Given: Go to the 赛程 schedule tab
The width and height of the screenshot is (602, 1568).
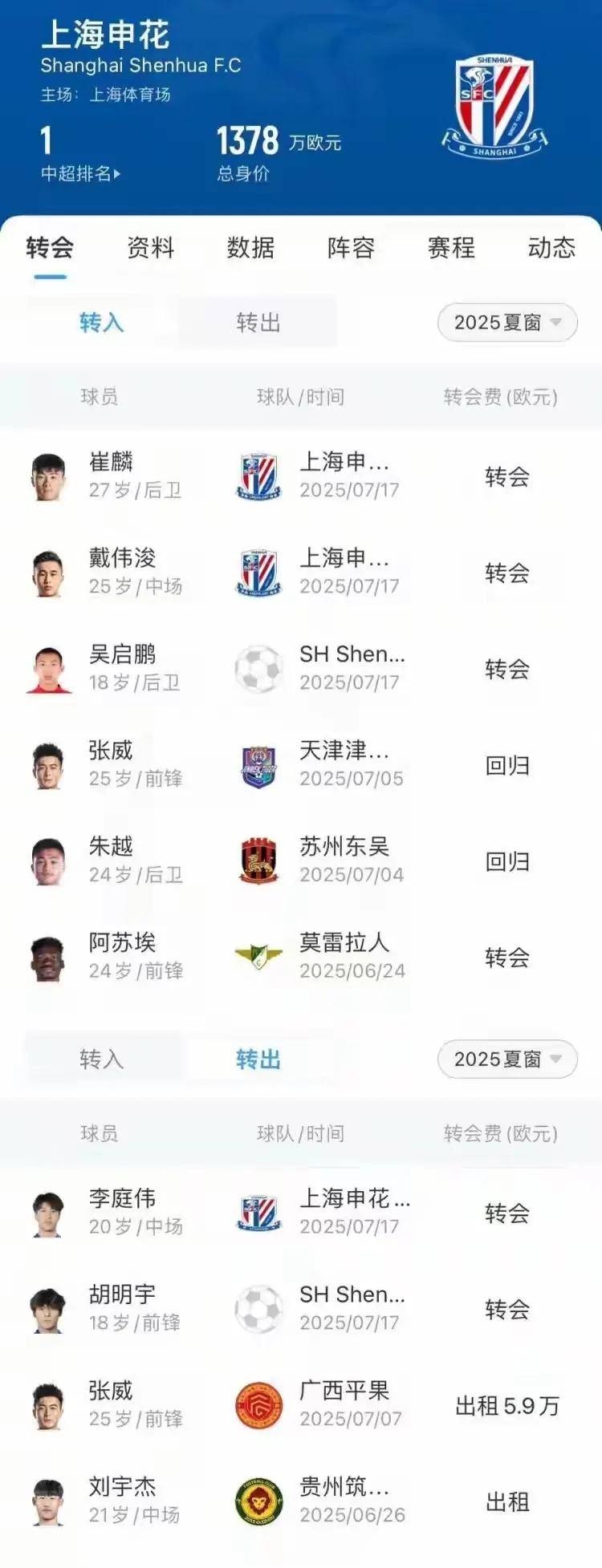Looking at the screenshot, I should (451, 248).
